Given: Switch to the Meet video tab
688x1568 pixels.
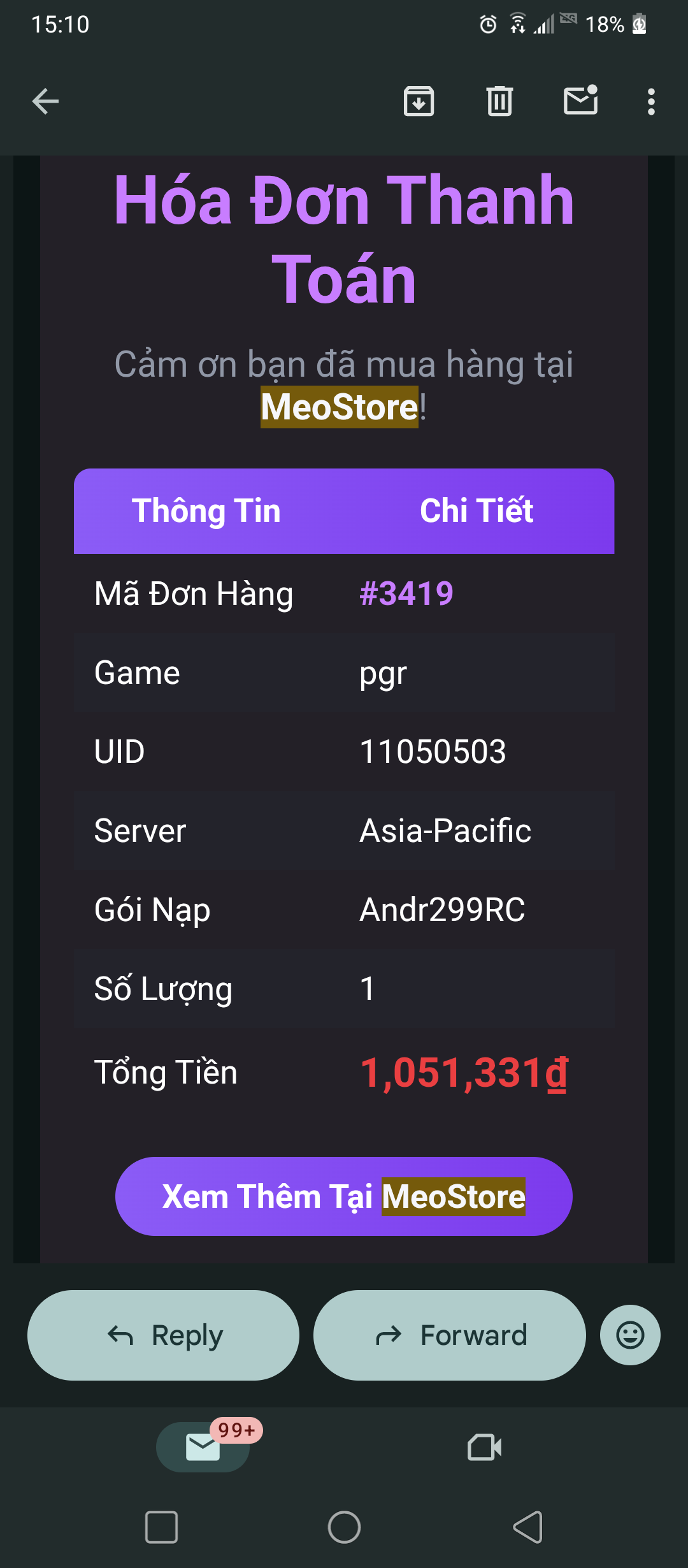Looking at the screenshot, I should tap(484, 1447).
